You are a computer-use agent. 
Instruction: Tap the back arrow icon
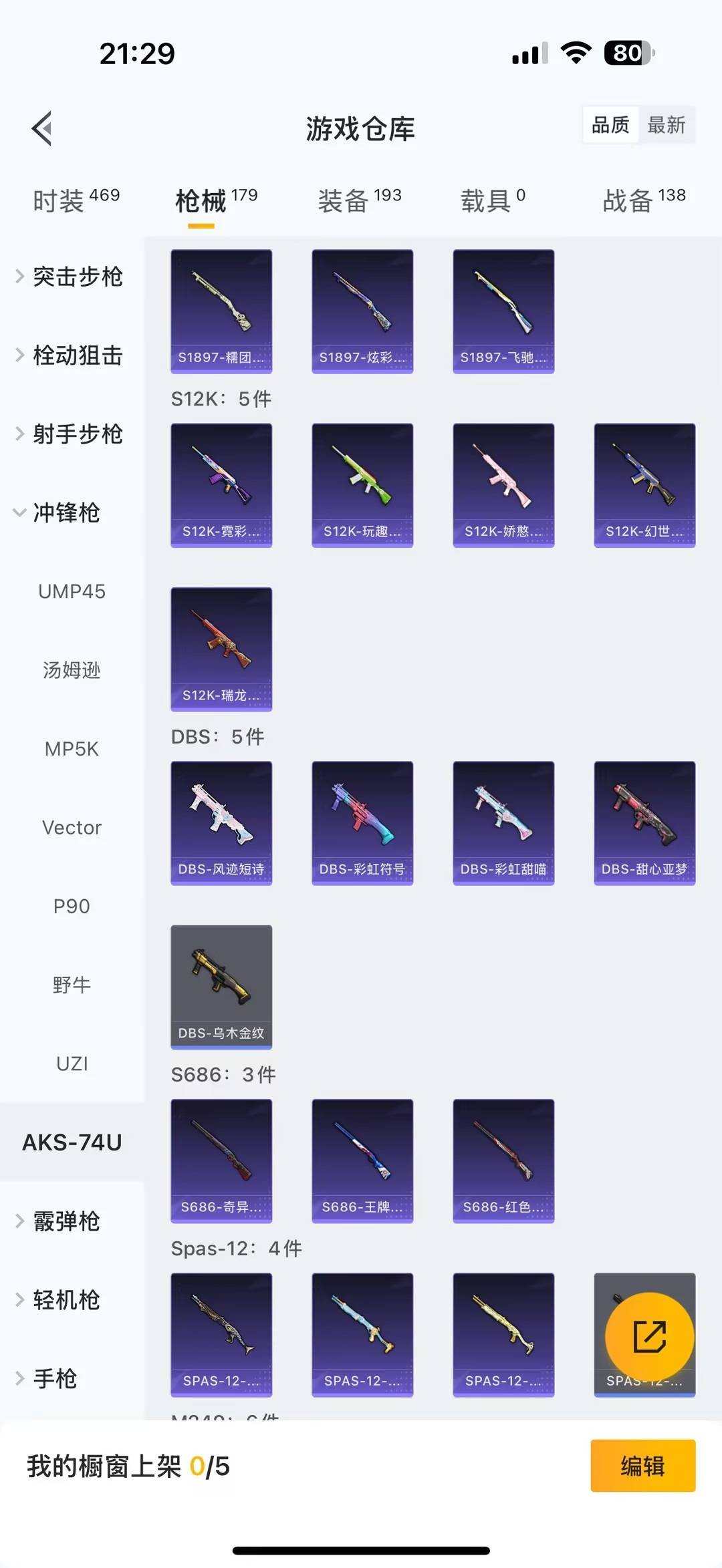pos(41,128)
